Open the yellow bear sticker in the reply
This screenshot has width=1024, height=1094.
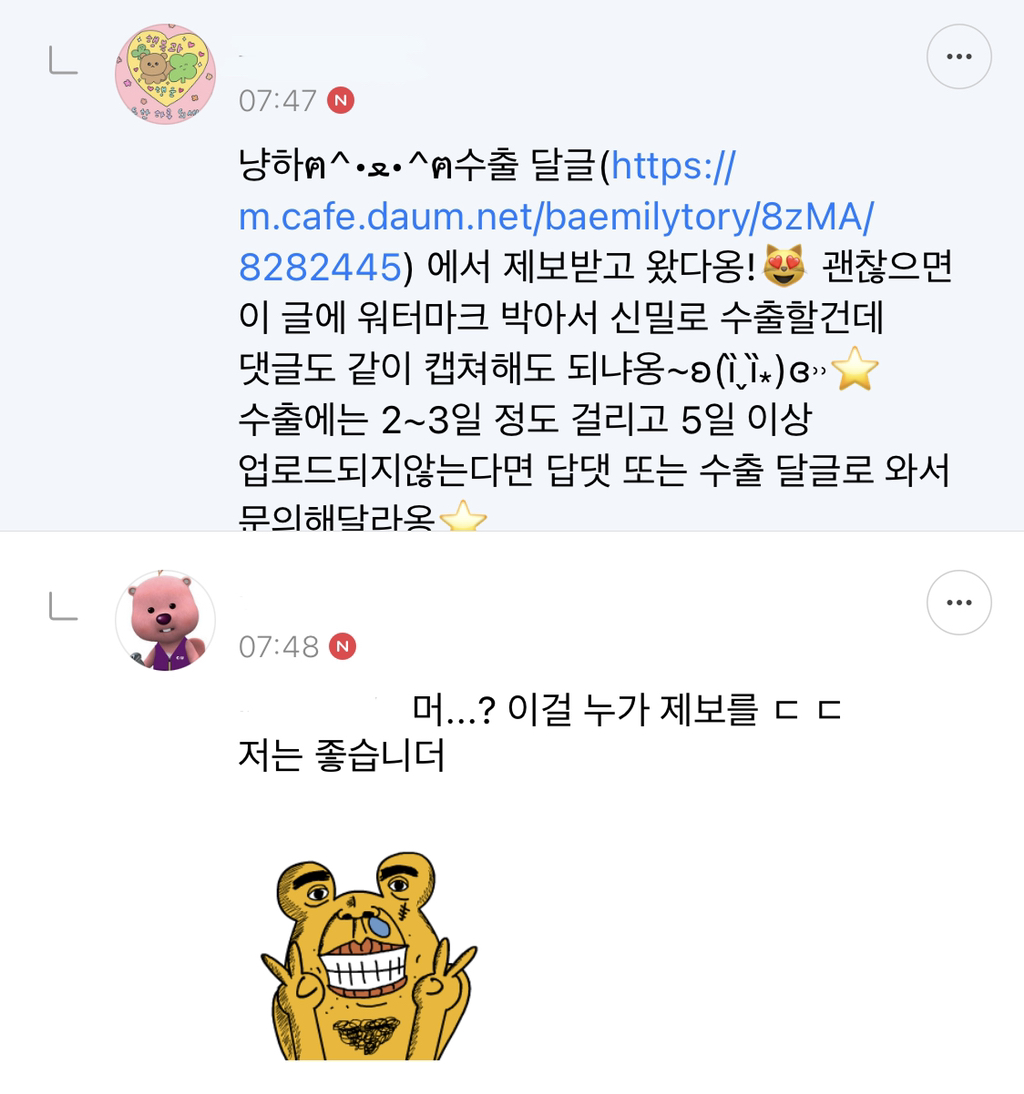click(x=368, y=955)
